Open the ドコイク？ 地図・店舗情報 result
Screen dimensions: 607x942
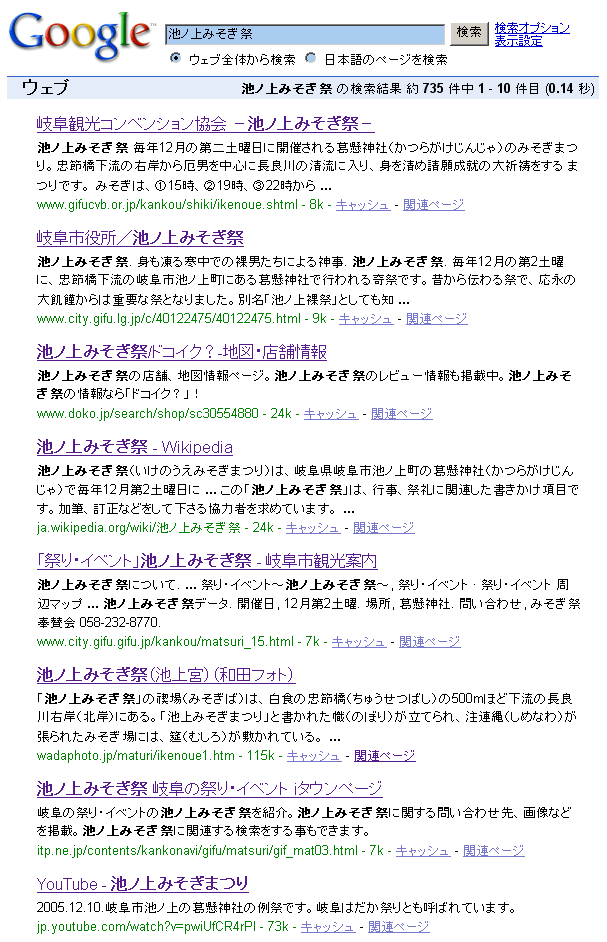click(x=182, y=352)
